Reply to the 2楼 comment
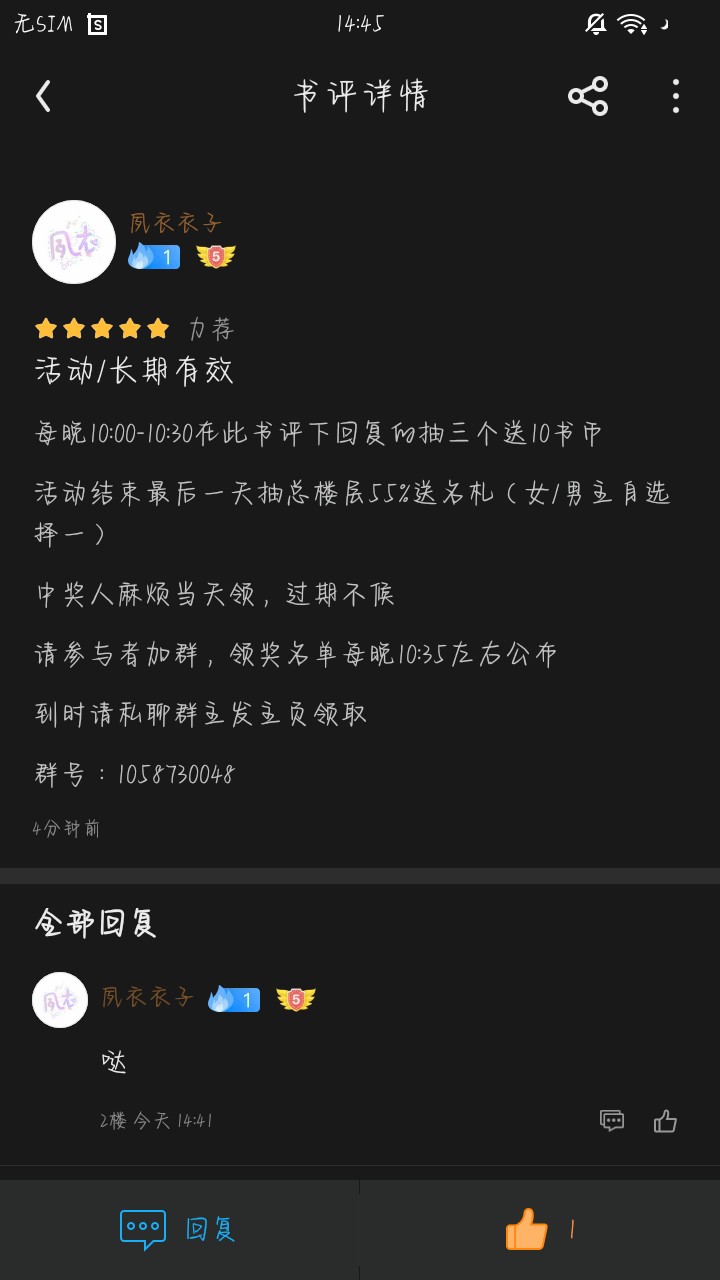 (x=612, y=1121)
